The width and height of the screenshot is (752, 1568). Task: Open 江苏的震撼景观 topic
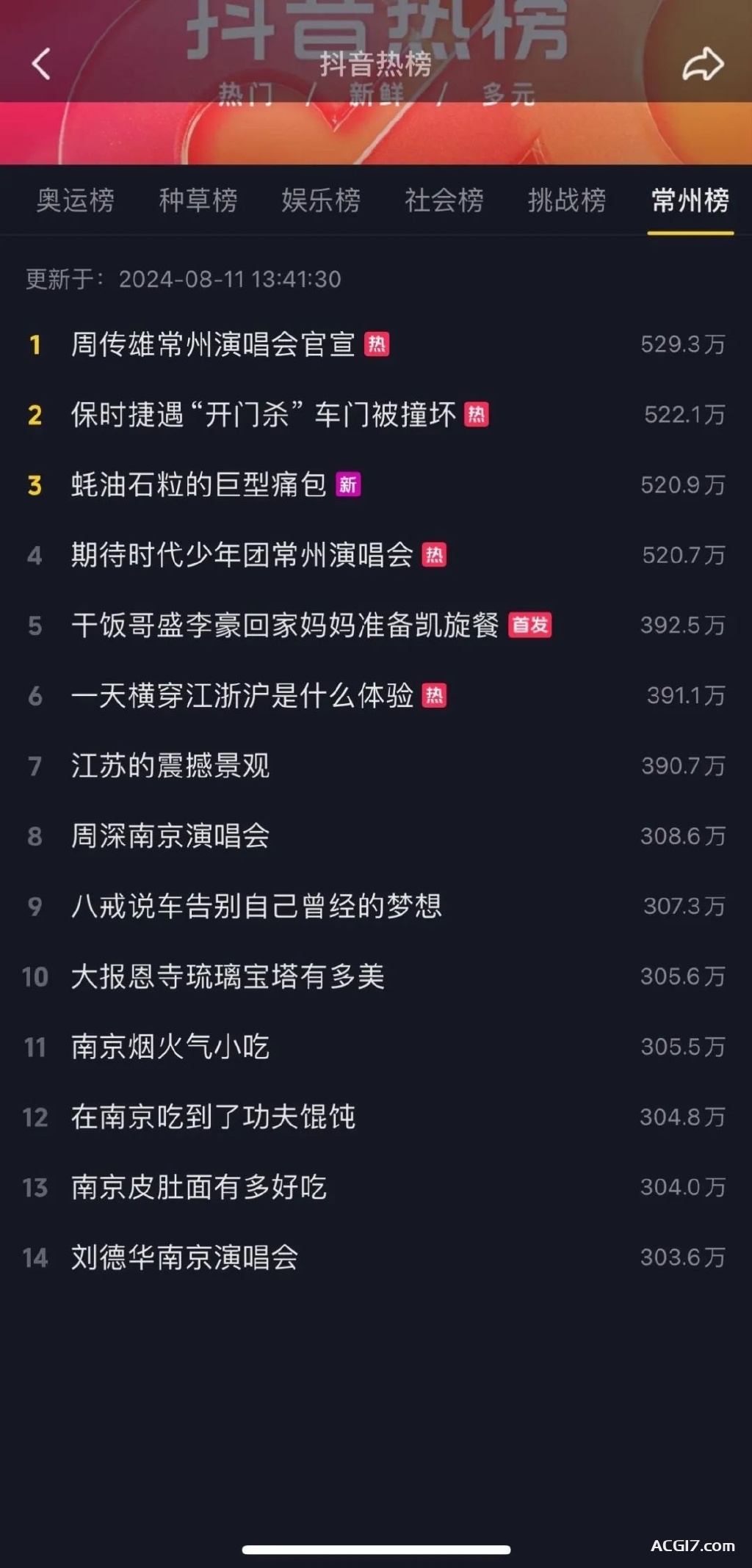click(376, 766)
